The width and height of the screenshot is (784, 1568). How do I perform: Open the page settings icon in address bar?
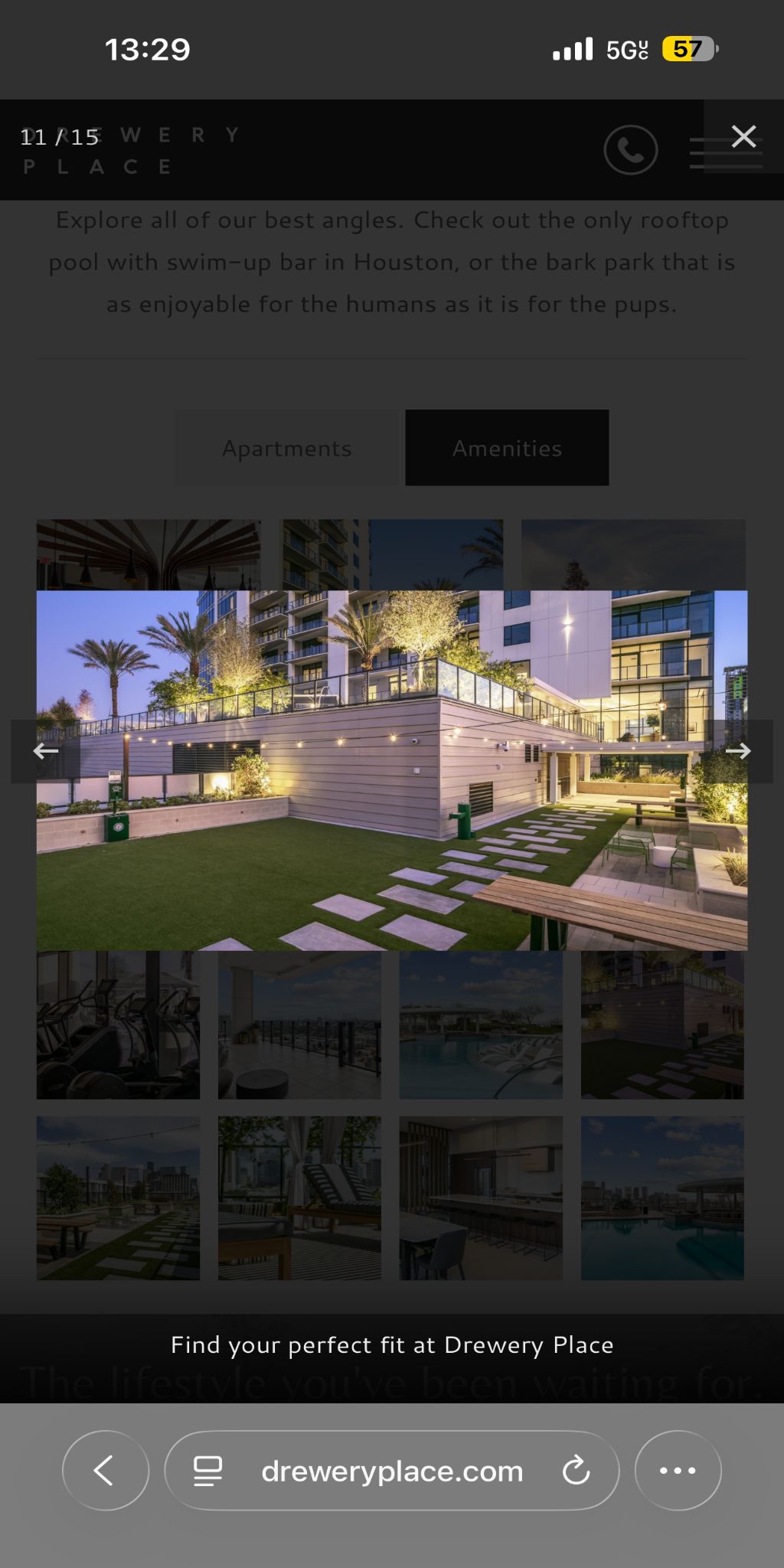pyautogui.click(x=207, y=1471)
